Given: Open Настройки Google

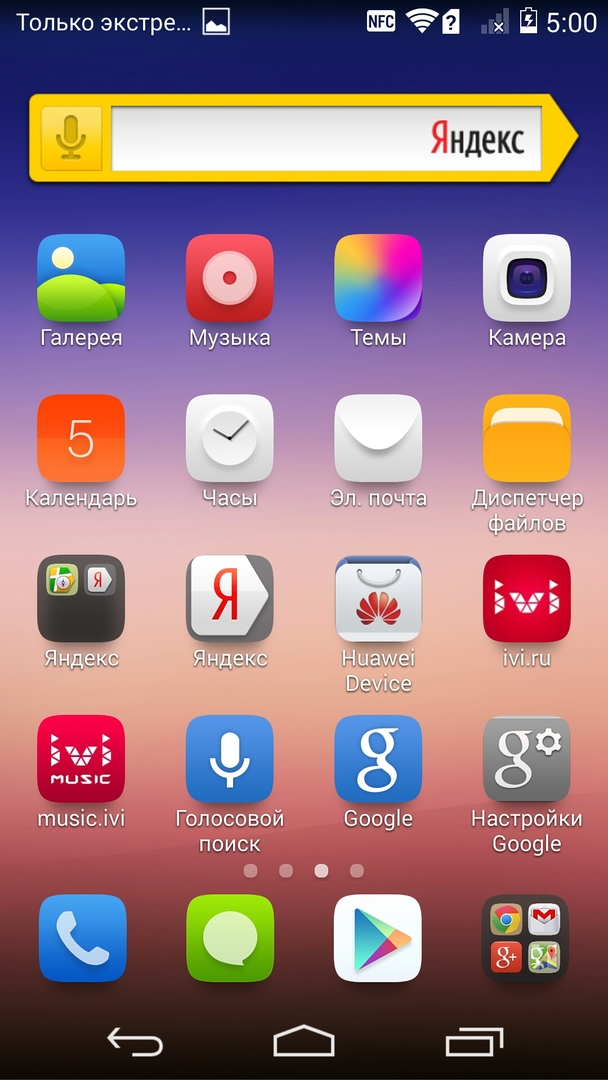Looking at the screenshot, I should coord(526,758).
